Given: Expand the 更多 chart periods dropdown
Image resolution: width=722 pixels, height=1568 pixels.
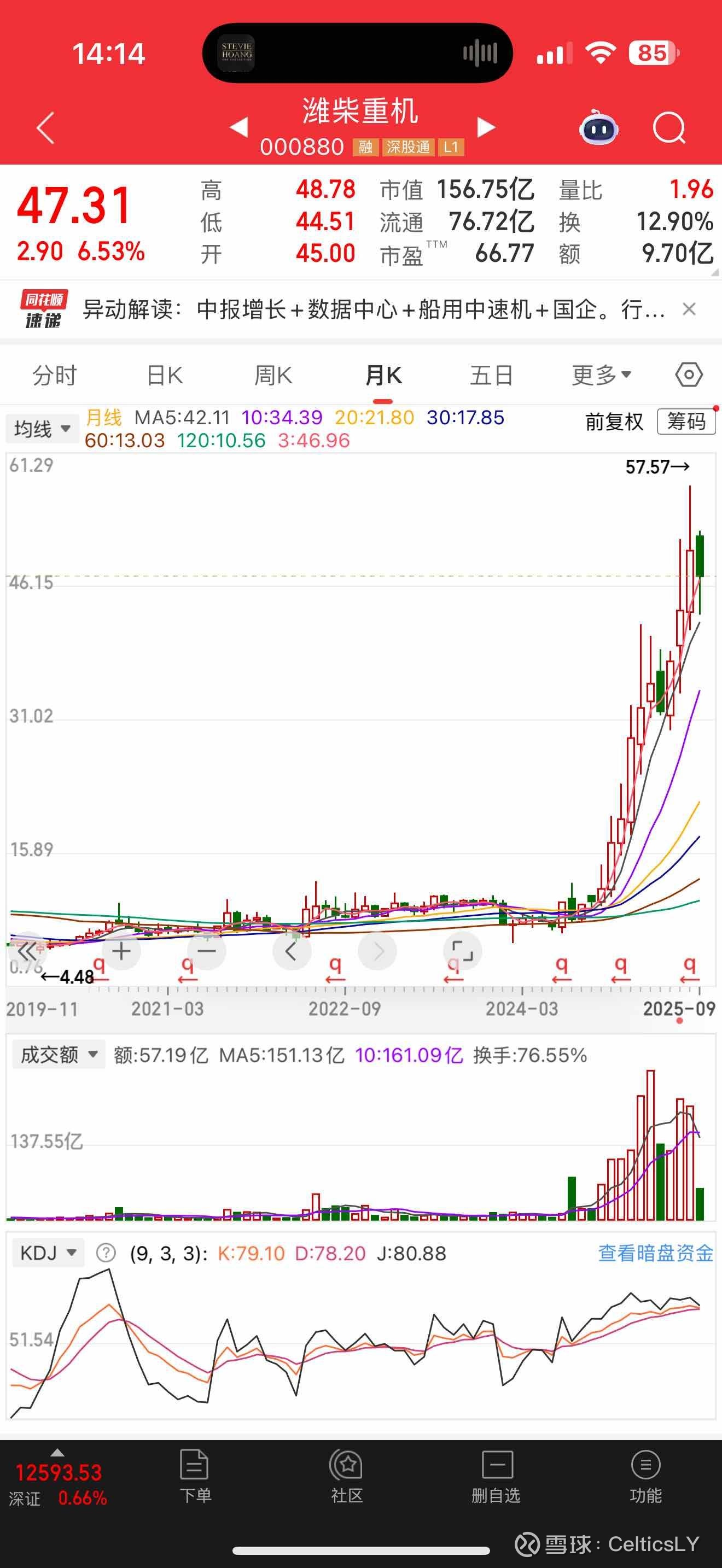Looking at the screenshot, I should [602, 376].
